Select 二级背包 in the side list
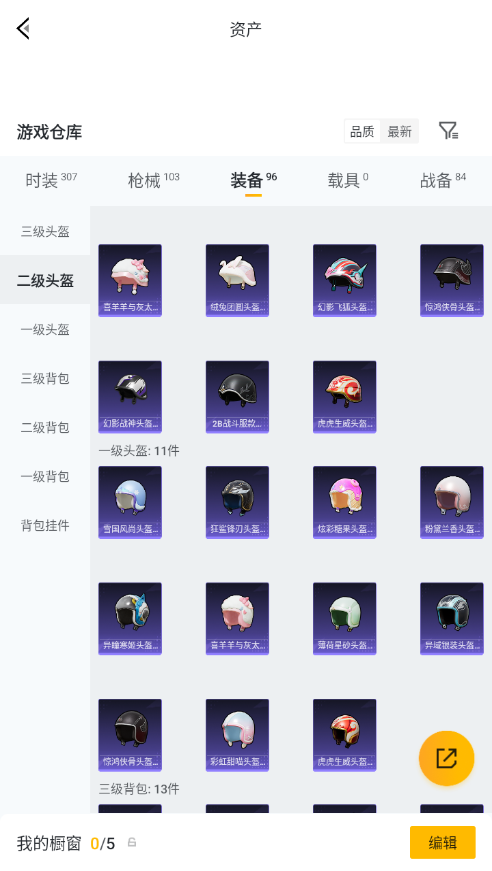 [x=45, y=427]
